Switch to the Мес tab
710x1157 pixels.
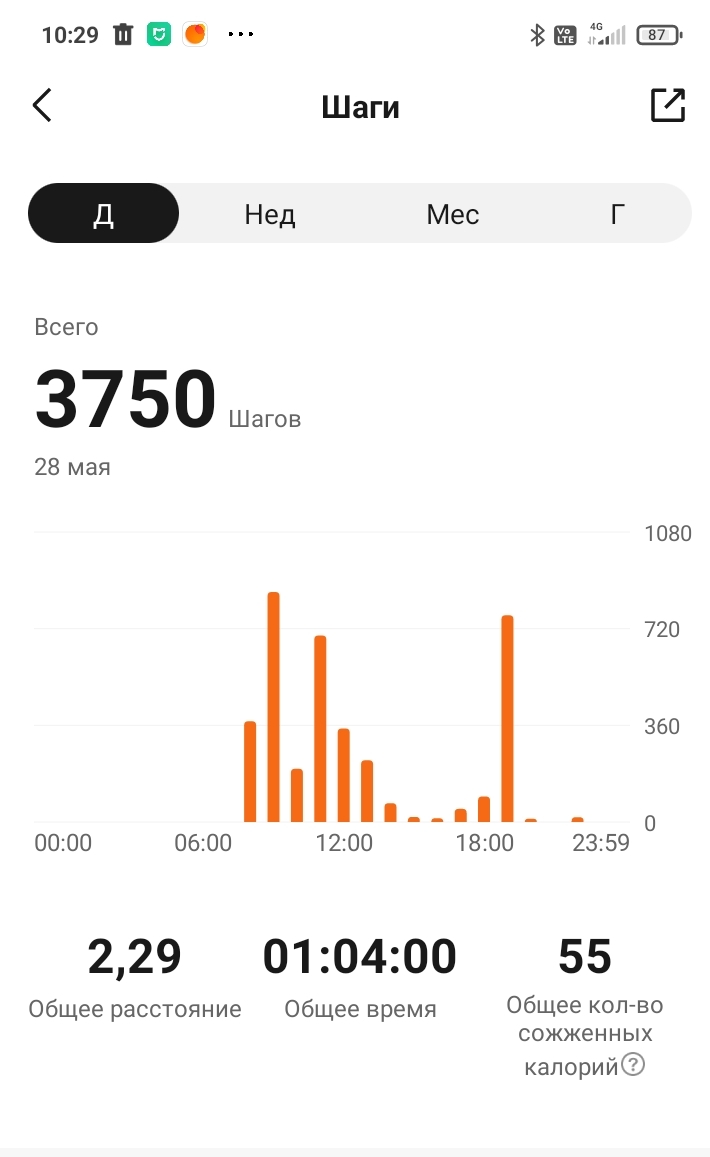452,214
